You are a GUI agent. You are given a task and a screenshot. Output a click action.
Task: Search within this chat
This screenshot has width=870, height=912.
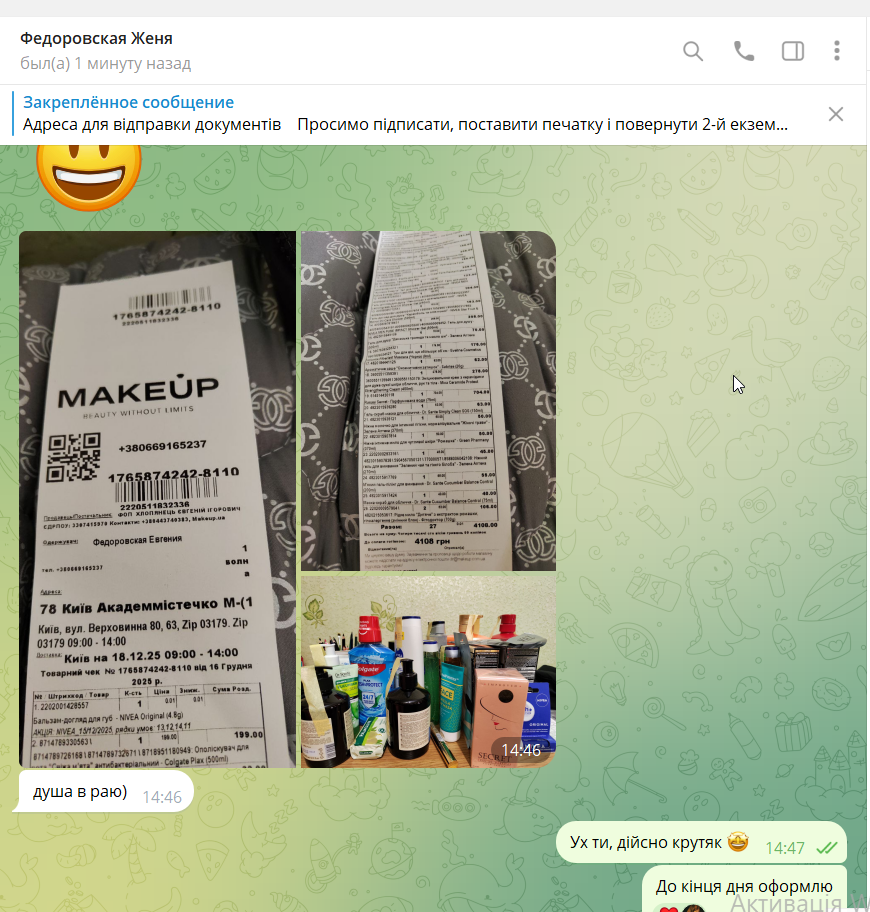693,51
